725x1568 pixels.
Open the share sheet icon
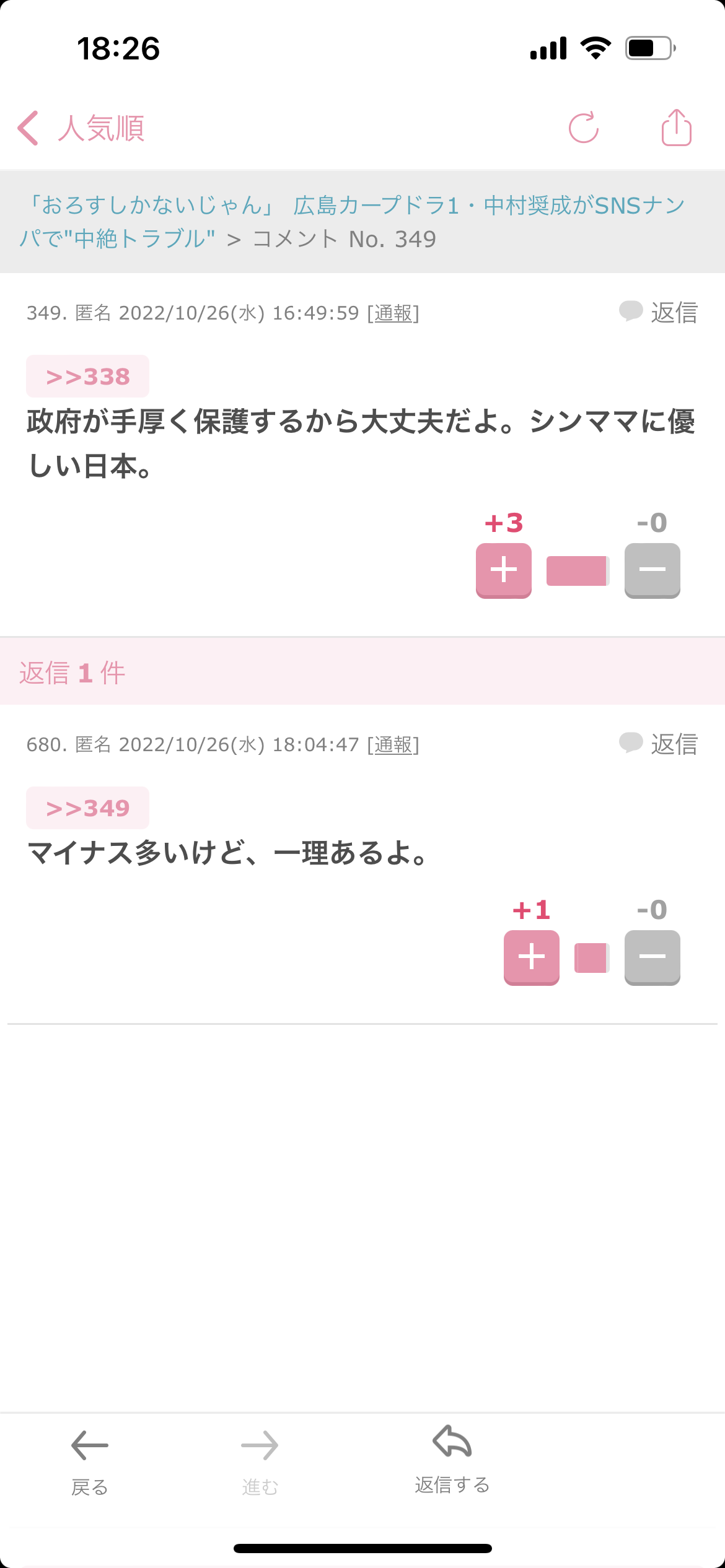[676, 128]
